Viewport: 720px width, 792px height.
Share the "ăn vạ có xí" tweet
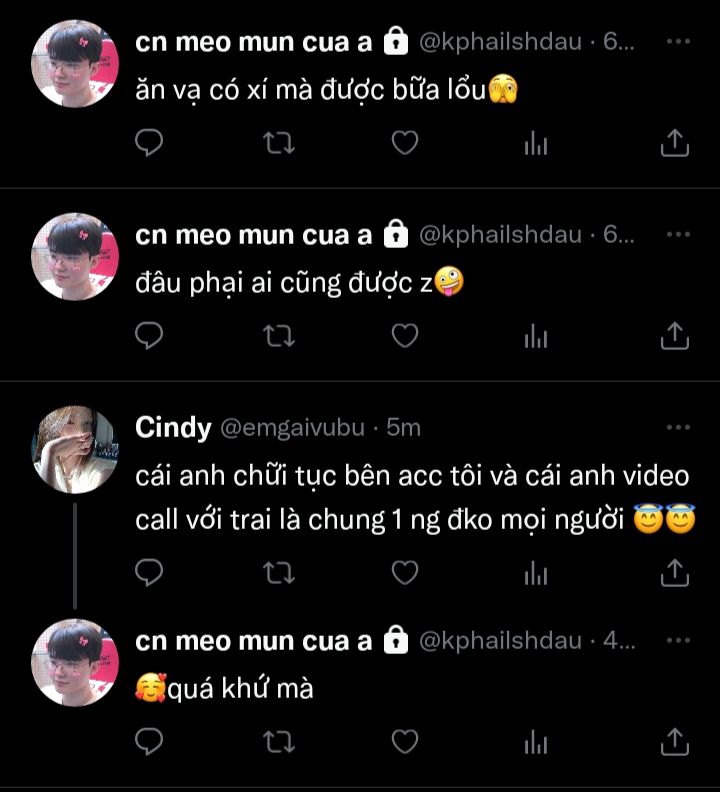(x=676, y=144)
